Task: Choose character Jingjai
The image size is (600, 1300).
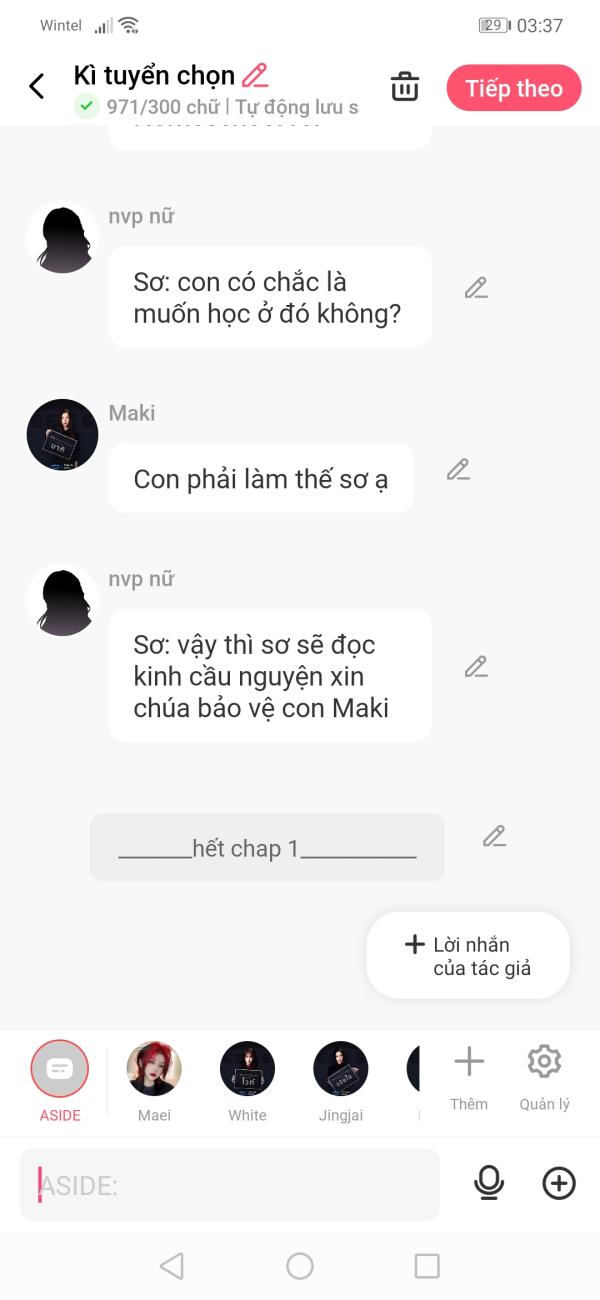Action: pyautogui.click(x=341, y=1070)
